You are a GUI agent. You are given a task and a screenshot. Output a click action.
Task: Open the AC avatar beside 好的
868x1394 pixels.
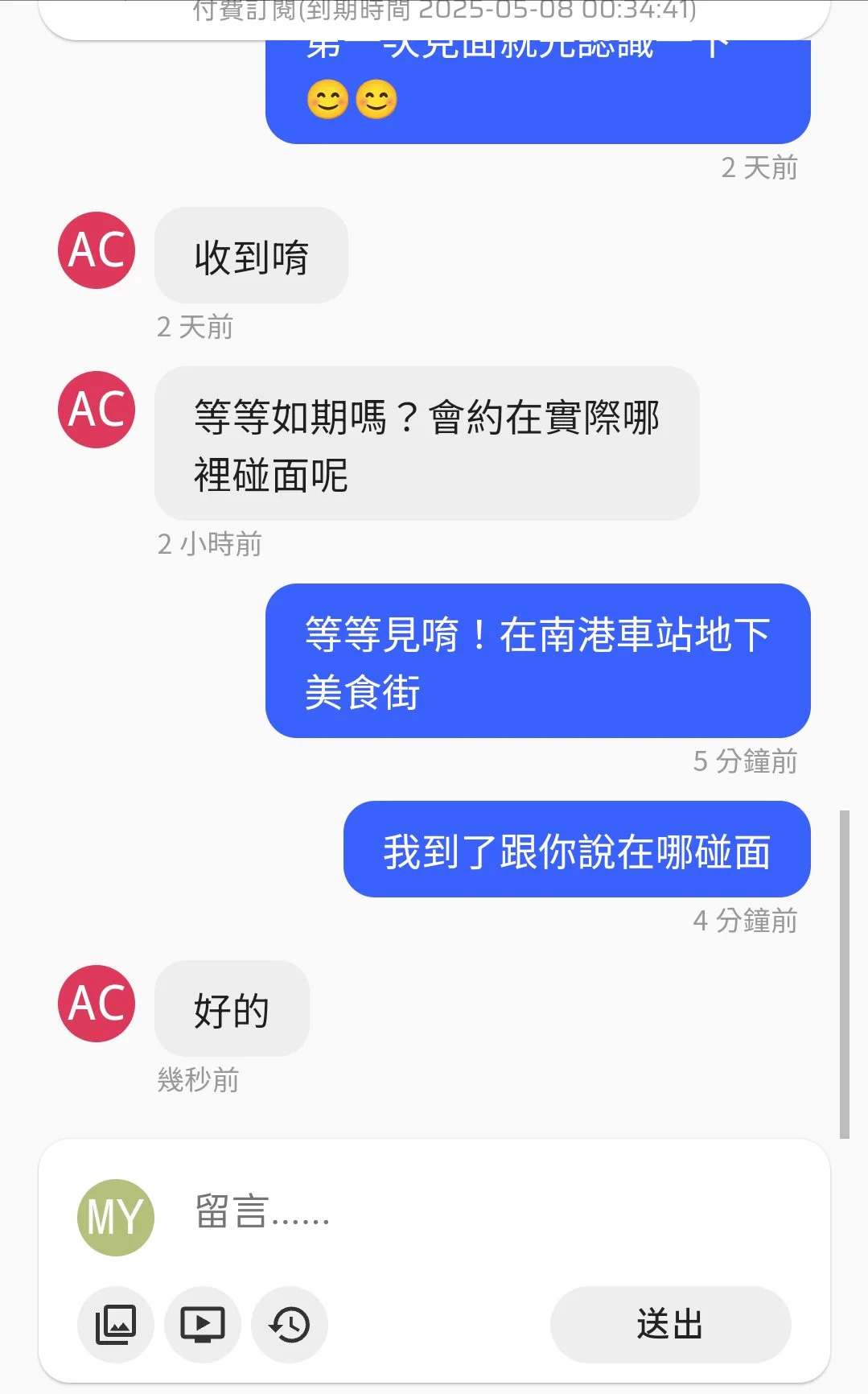click(97, 1004)
